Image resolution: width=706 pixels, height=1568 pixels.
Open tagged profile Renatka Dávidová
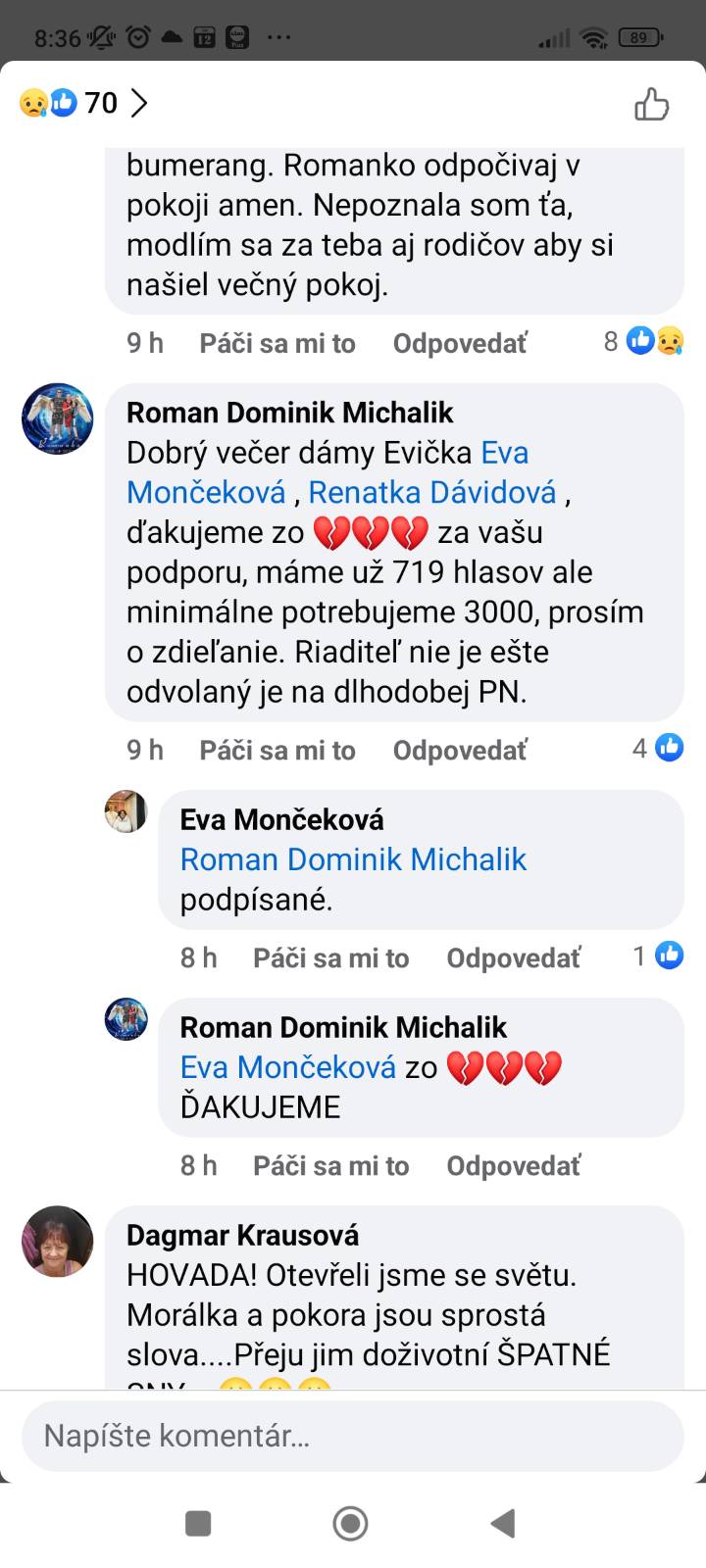click(432, 492)
